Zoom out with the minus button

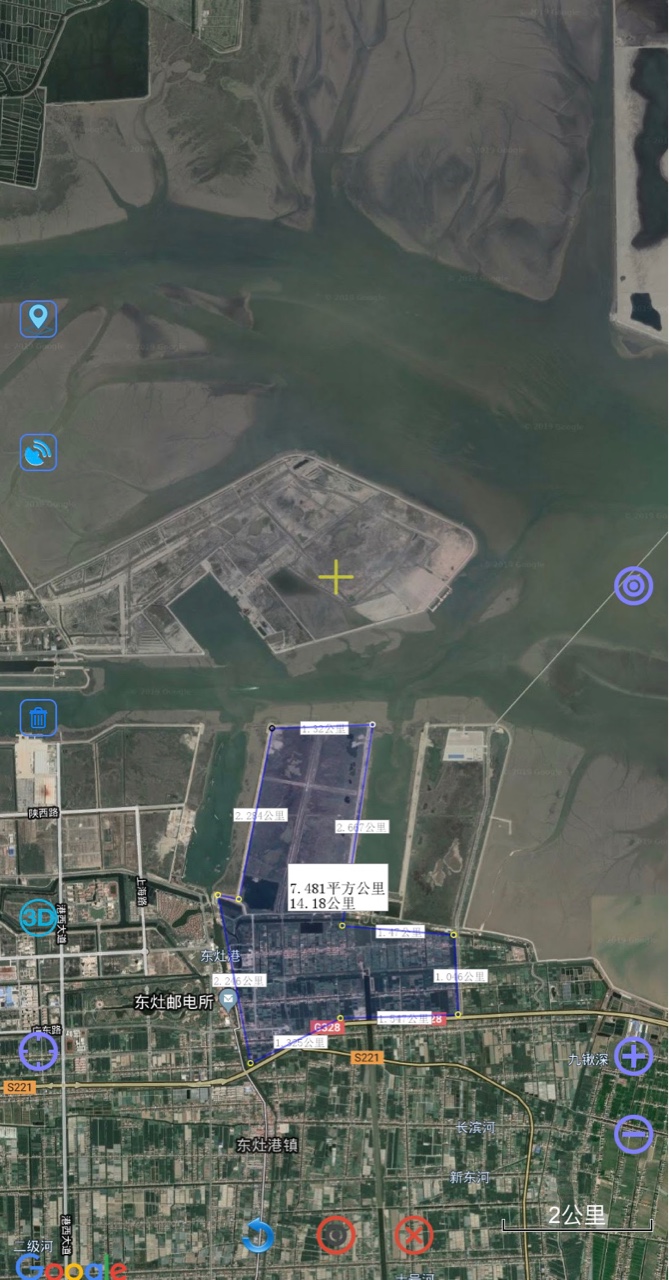point(634,1134)
